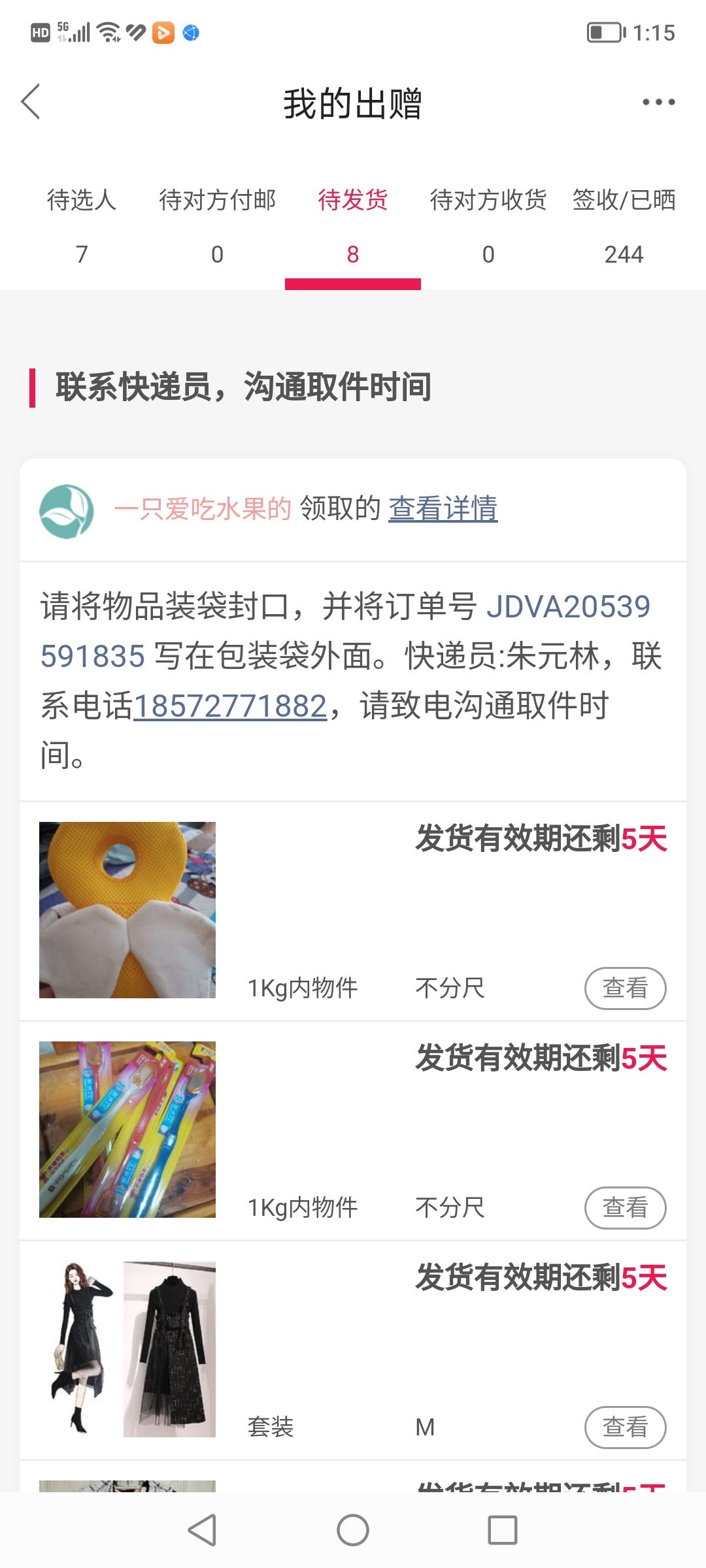Switch to the 待选人 tab
Viewport: 706px width, 1568px height.
pos(82,227)
